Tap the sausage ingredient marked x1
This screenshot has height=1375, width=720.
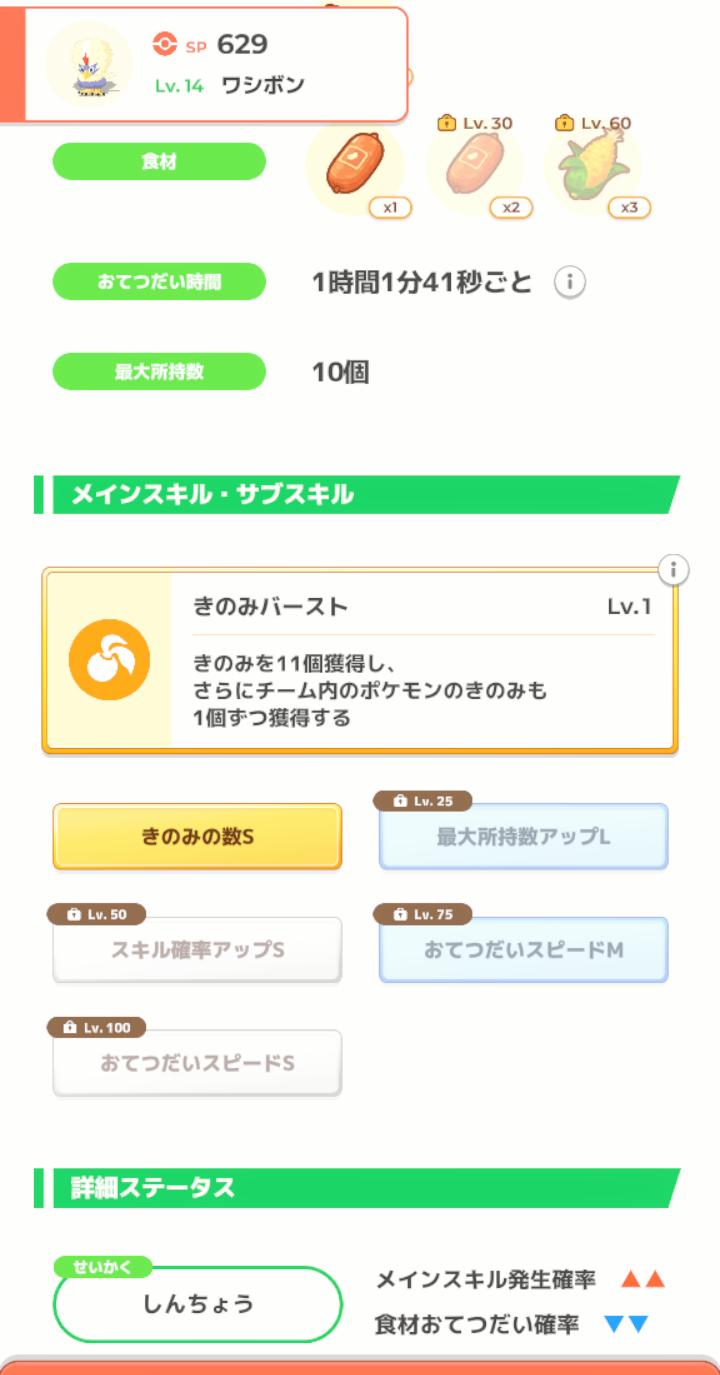coord(355,167)
